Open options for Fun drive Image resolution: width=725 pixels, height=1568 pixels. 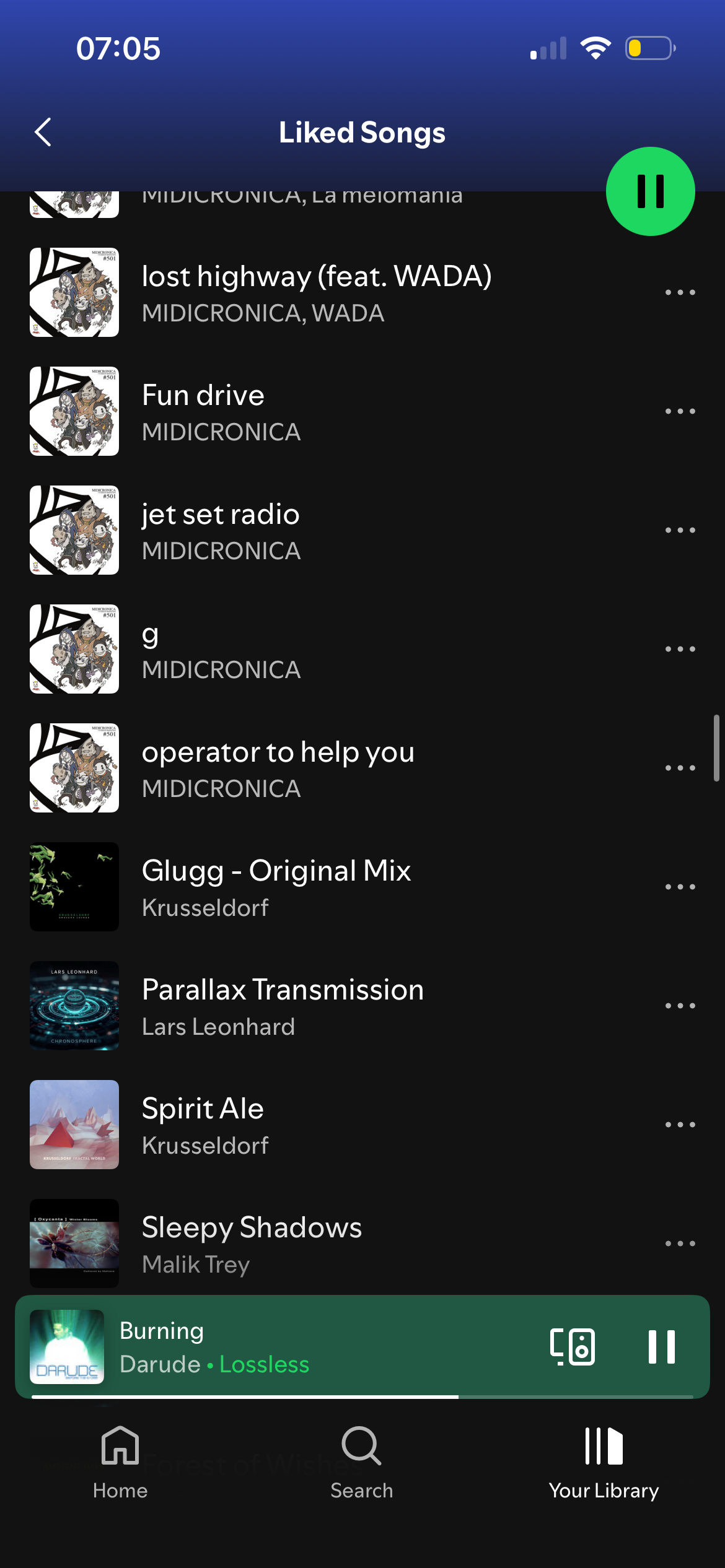(680, 411)
